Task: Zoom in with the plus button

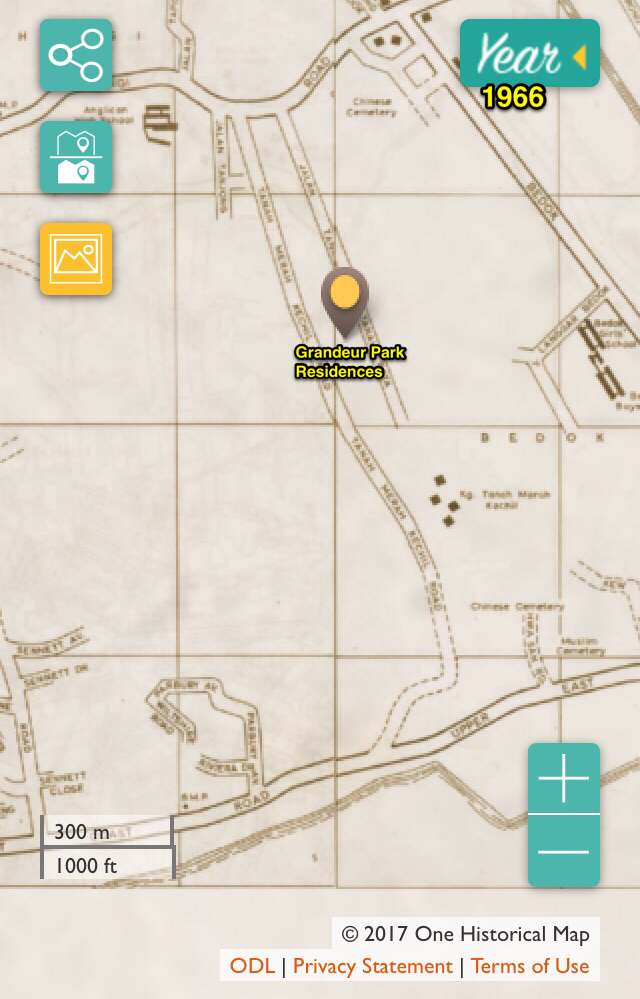Action: click(x=564, y=778)
